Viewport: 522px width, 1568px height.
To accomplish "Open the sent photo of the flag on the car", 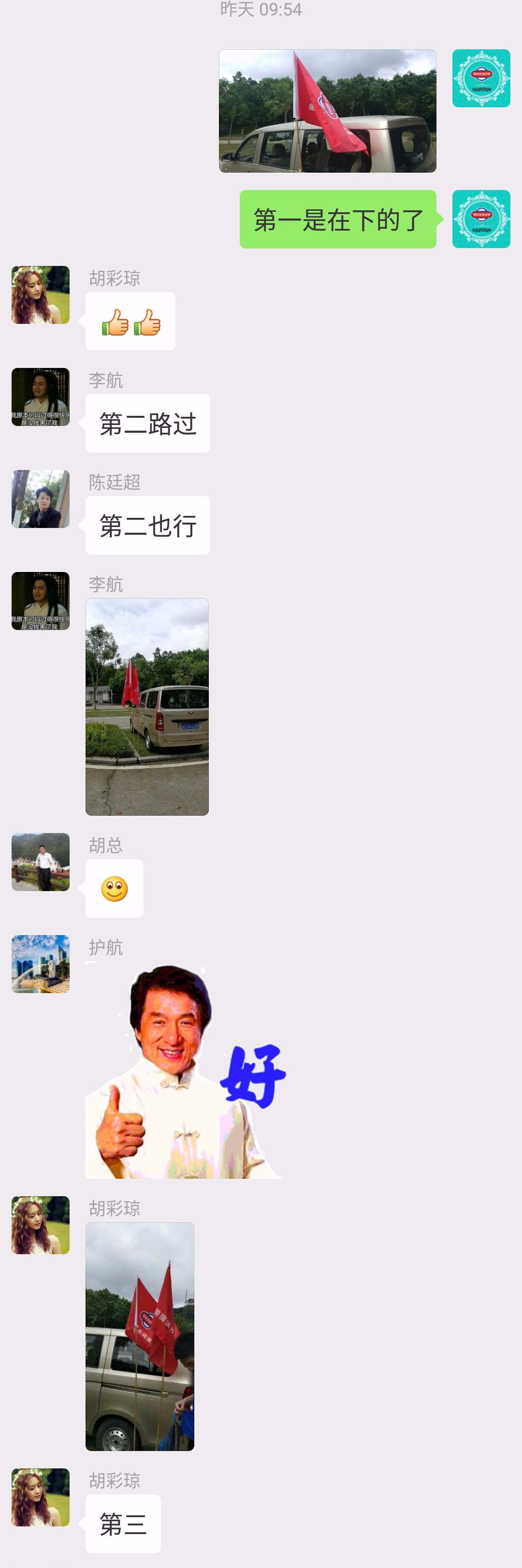I will pos(327,111).
